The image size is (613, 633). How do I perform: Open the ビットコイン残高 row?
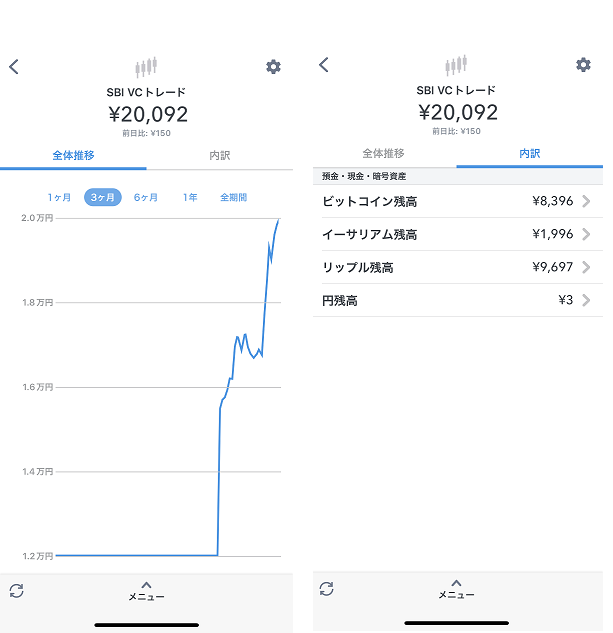pyautogui.click(x=457, y=202)
